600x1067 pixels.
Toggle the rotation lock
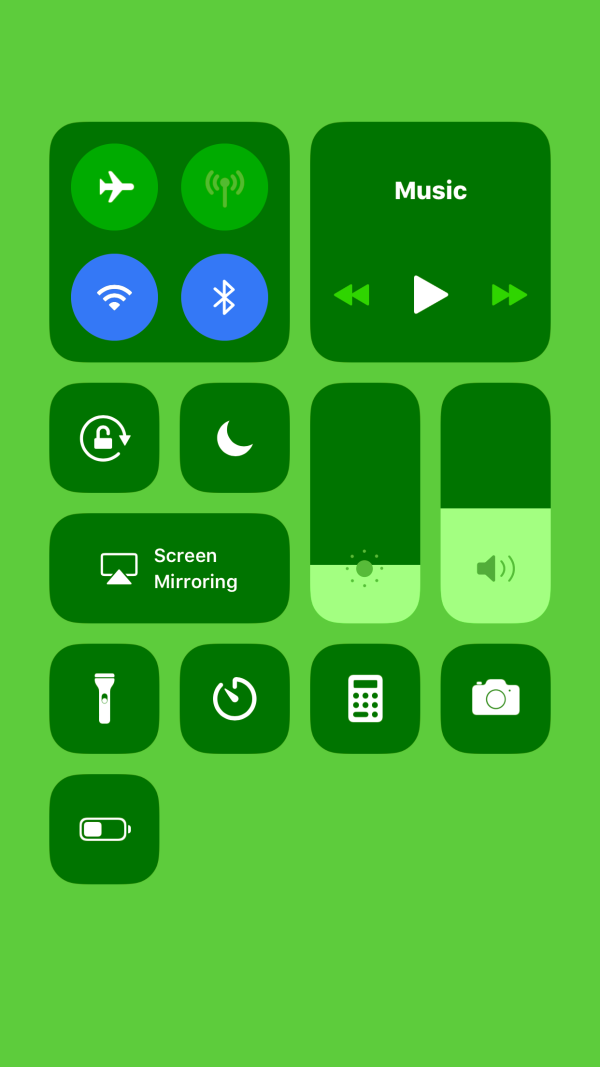[x=104, y=438]
